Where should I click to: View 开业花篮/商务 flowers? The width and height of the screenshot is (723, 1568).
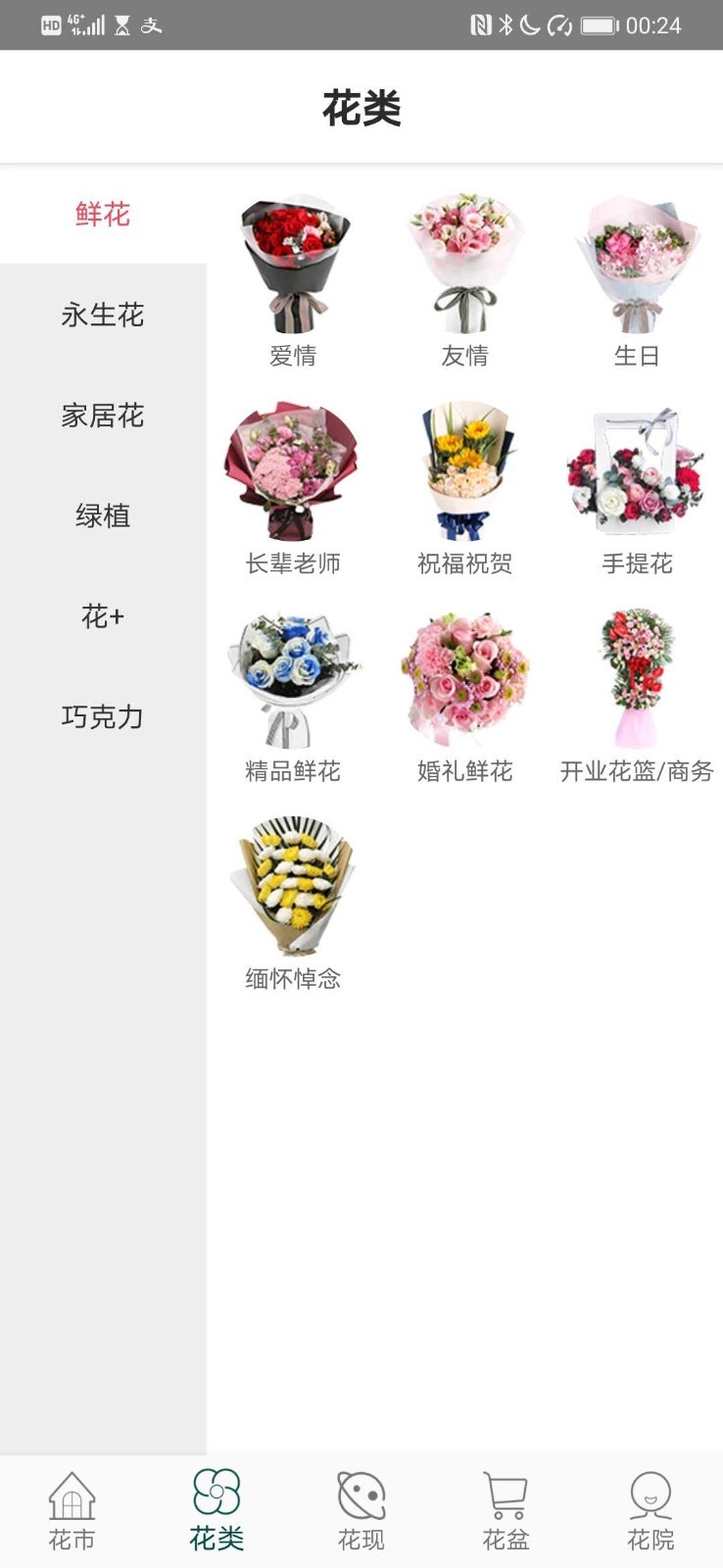tap(637, 695)
